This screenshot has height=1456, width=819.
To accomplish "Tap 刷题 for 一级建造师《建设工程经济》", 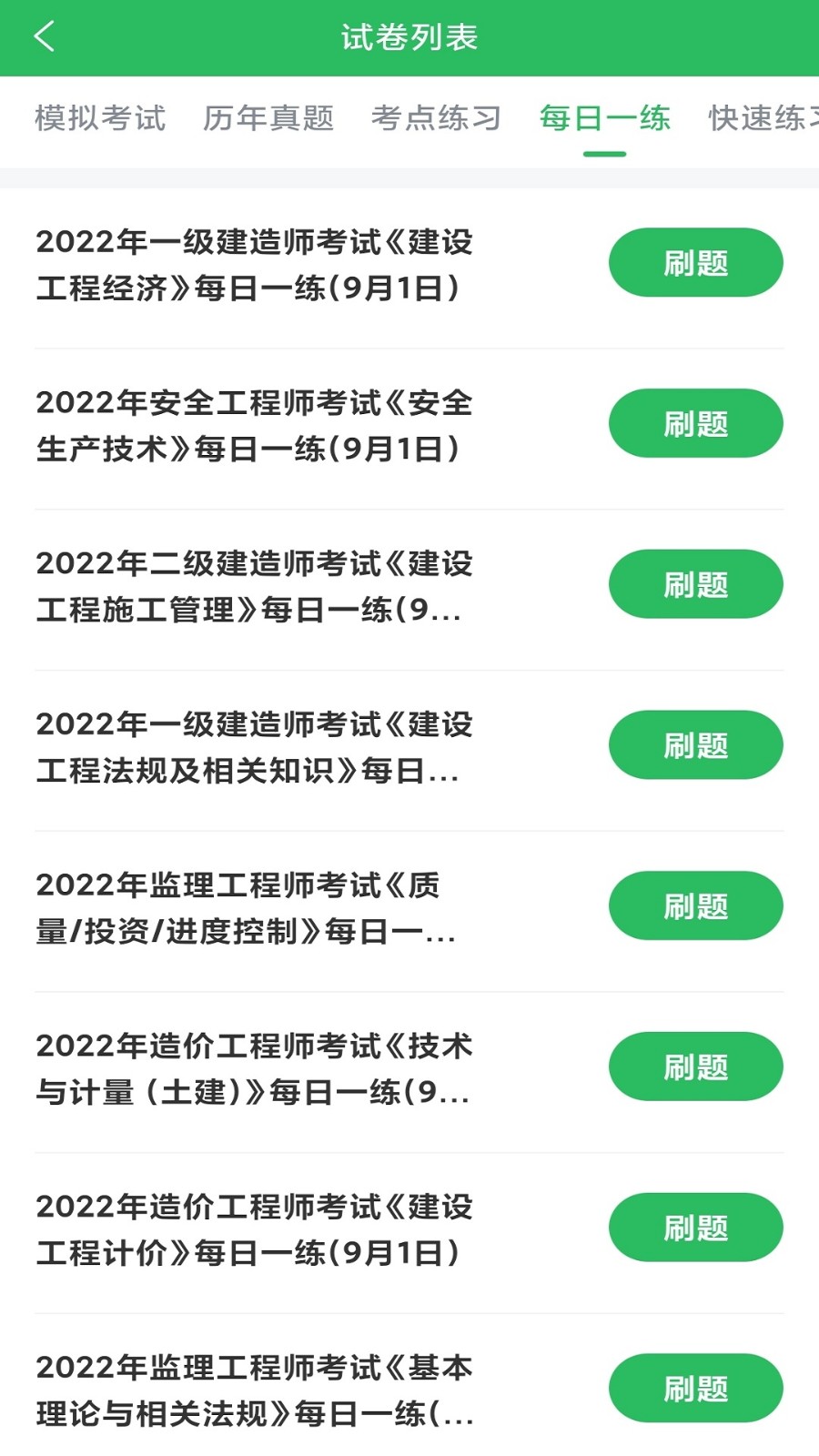I will 695,263.
